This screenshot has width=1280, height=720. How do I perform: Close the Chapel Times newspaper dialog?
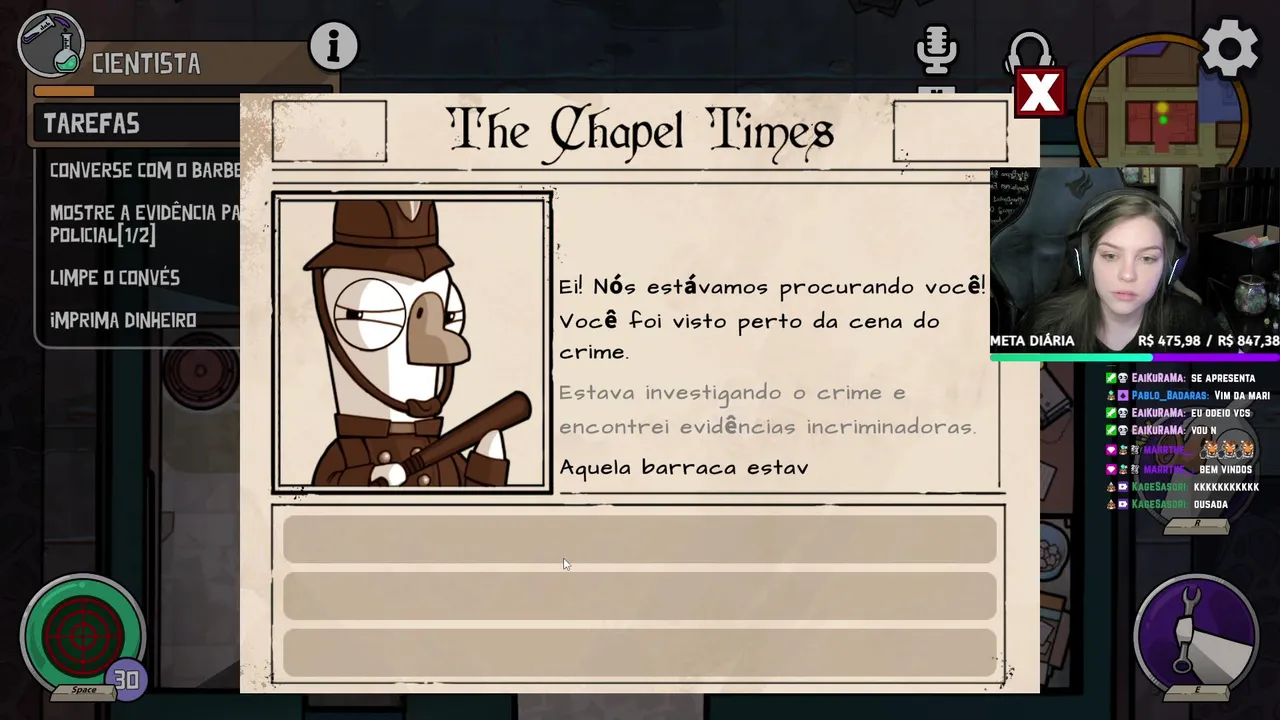[x=1040, y=93]
